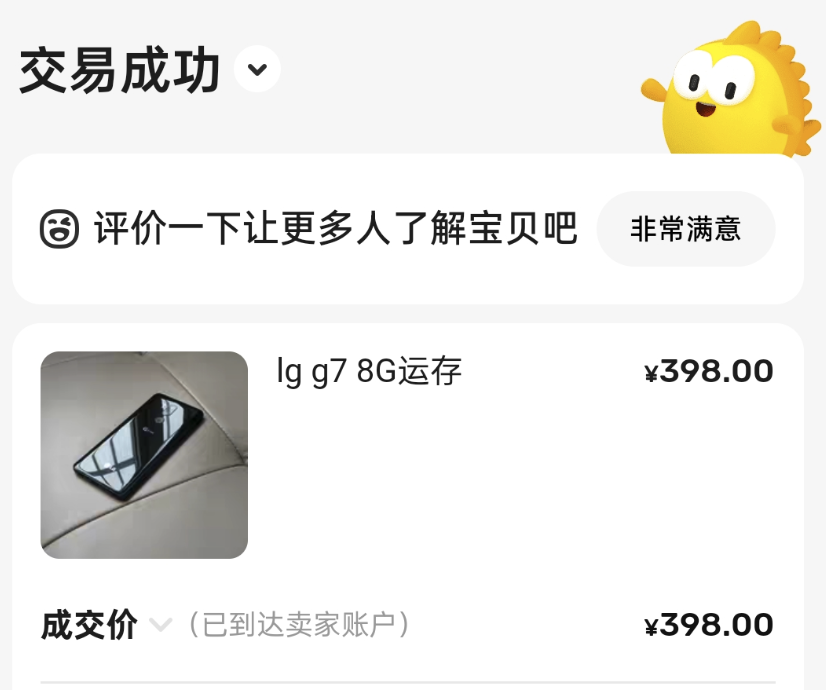Expand the dropdown next to 交易成功
The image size is (826, 690).
pos(257,70)
